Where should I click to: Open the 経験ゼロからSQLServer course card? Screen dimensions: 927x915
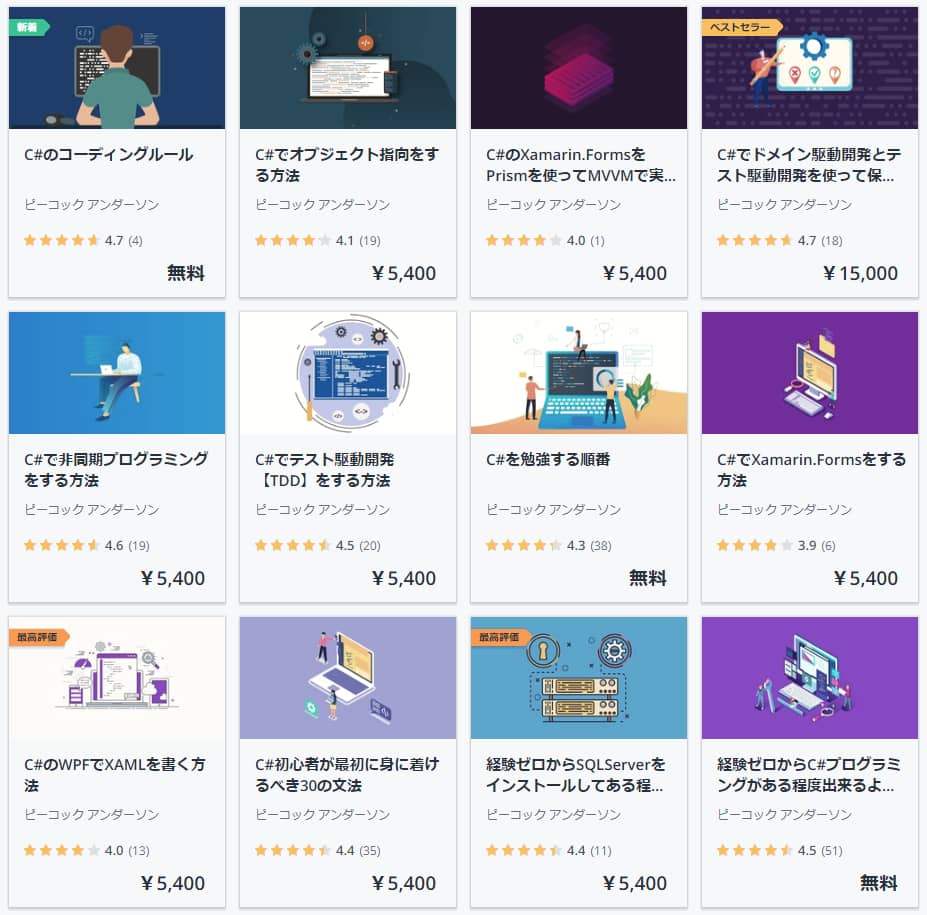(578, 774)
